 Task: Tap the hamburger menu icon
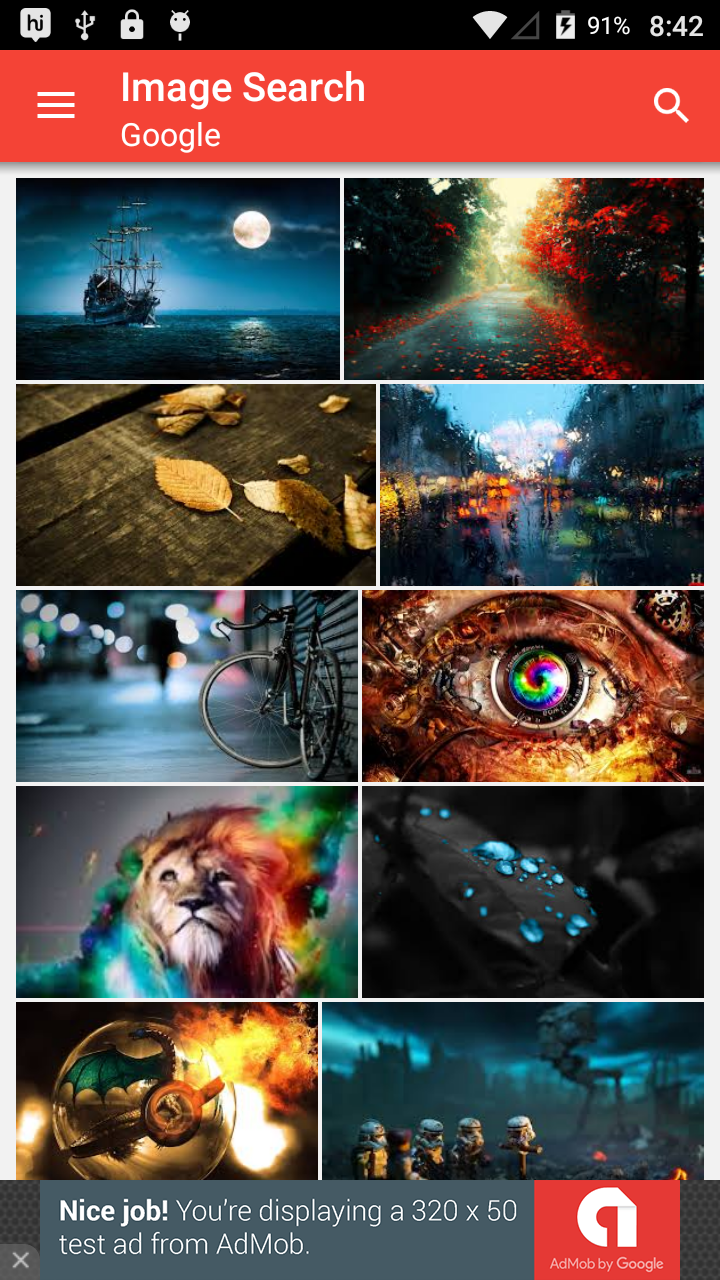(55, 104)
